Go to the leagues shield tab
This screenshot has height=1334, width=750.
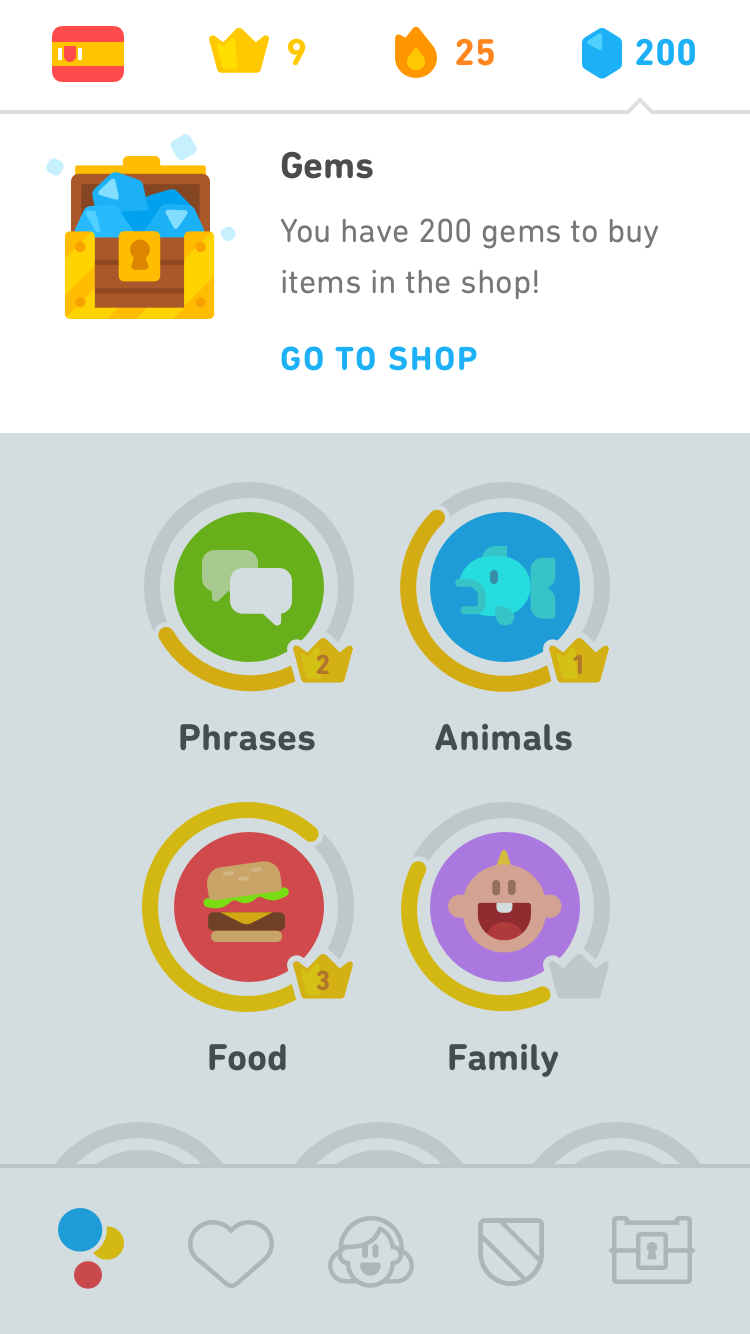pyautogui.click(x=511, y=1251)
